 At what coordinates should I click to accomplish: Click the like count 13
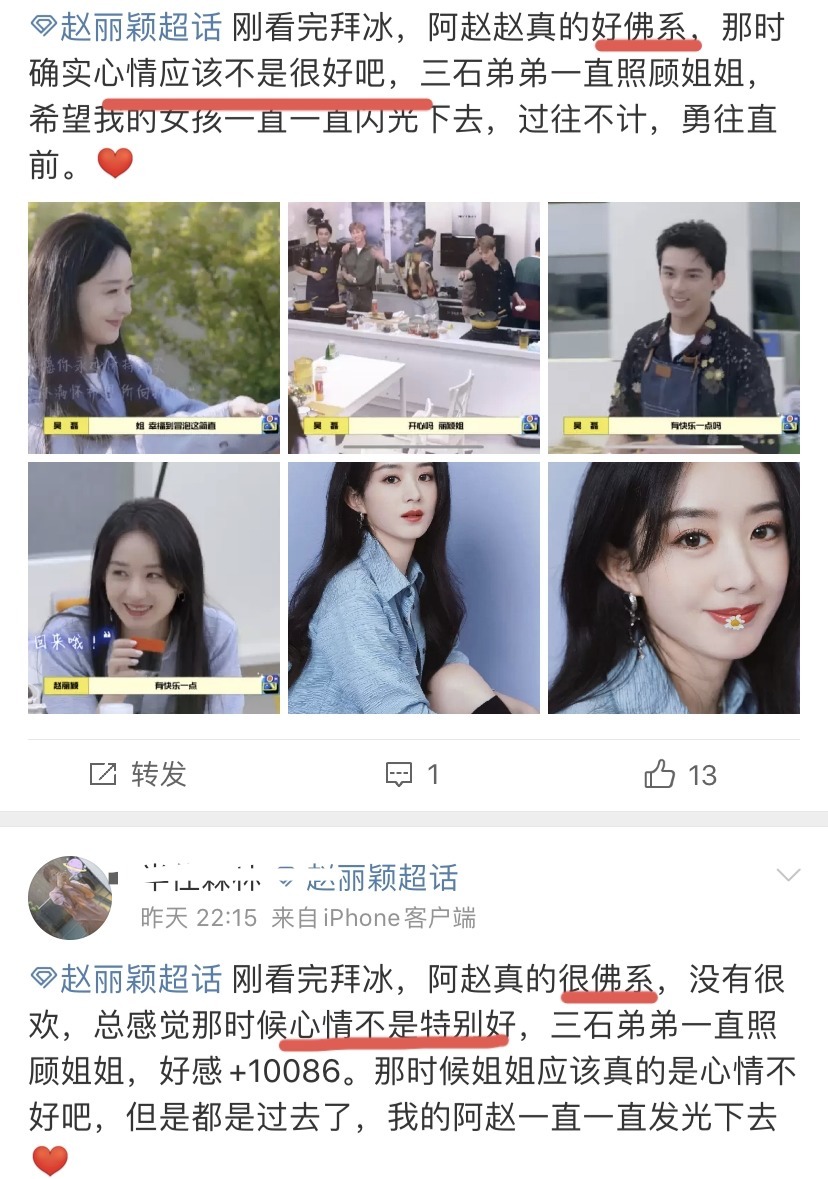click(x=700, y=774)
